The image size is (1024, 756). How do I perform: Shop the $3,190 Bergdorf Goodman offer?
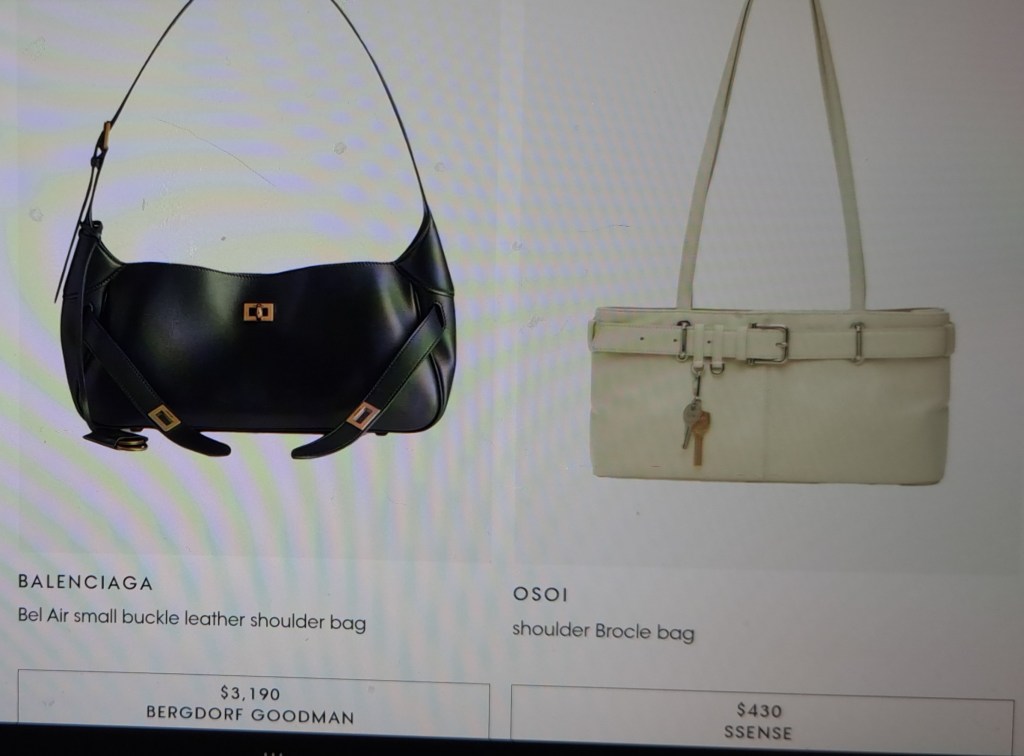pos(251,704)
